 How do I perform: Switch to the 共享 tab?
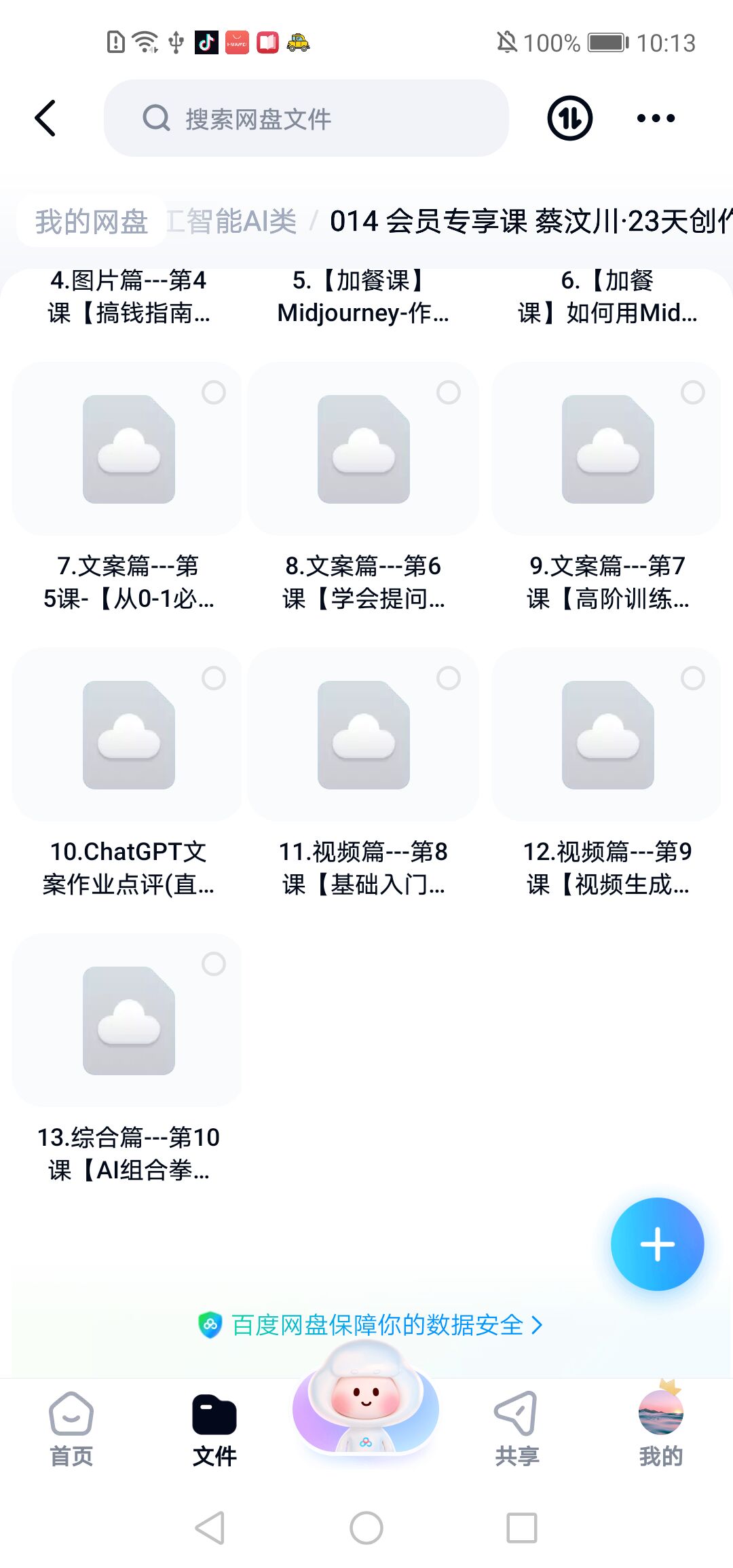click(x=516, y=1428)
